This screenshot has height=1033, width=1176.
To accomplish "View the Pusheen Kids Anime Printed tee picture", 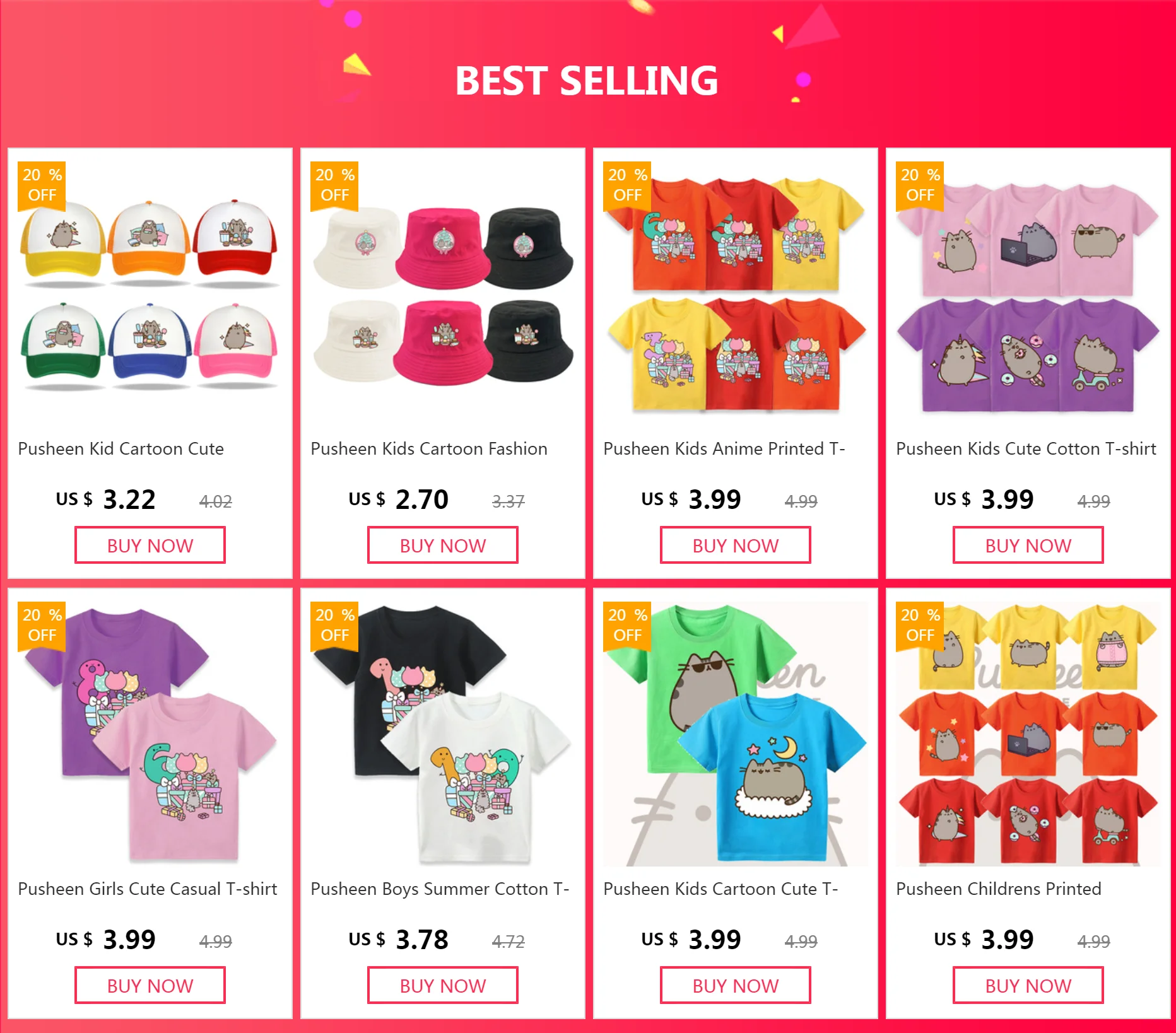I will click(736, 293).
